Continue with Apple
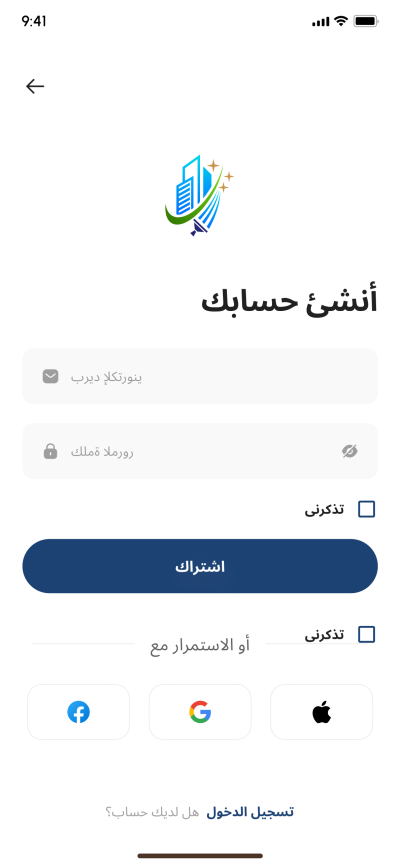400x866 pixels. pos(322,712)
